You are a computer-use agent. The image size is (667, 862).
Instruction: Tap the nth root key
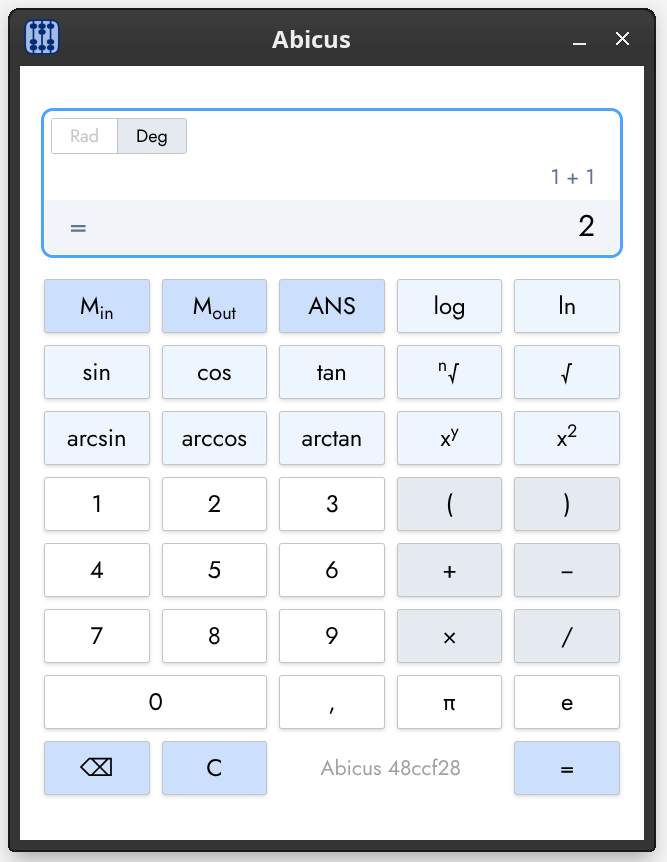click(x=449, y=372)
